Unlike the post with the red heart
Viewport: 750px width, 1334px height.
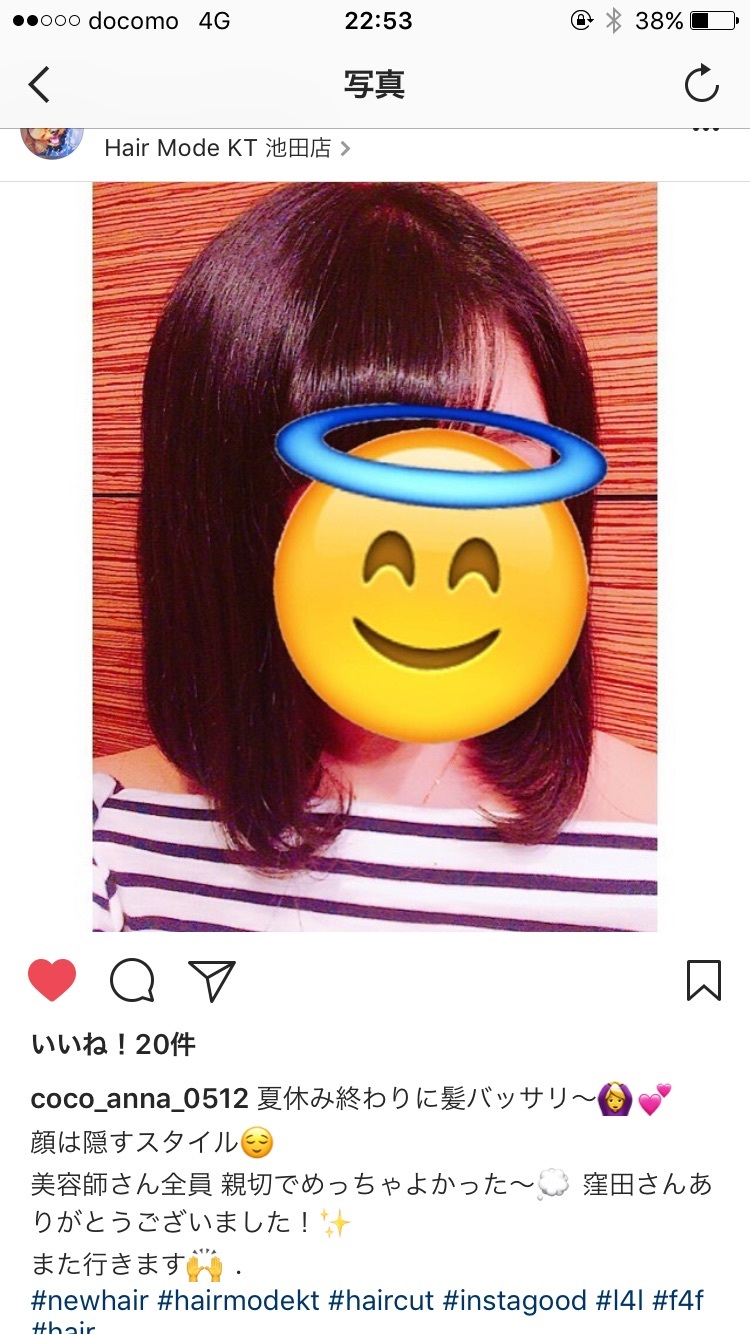click(52, 980)
